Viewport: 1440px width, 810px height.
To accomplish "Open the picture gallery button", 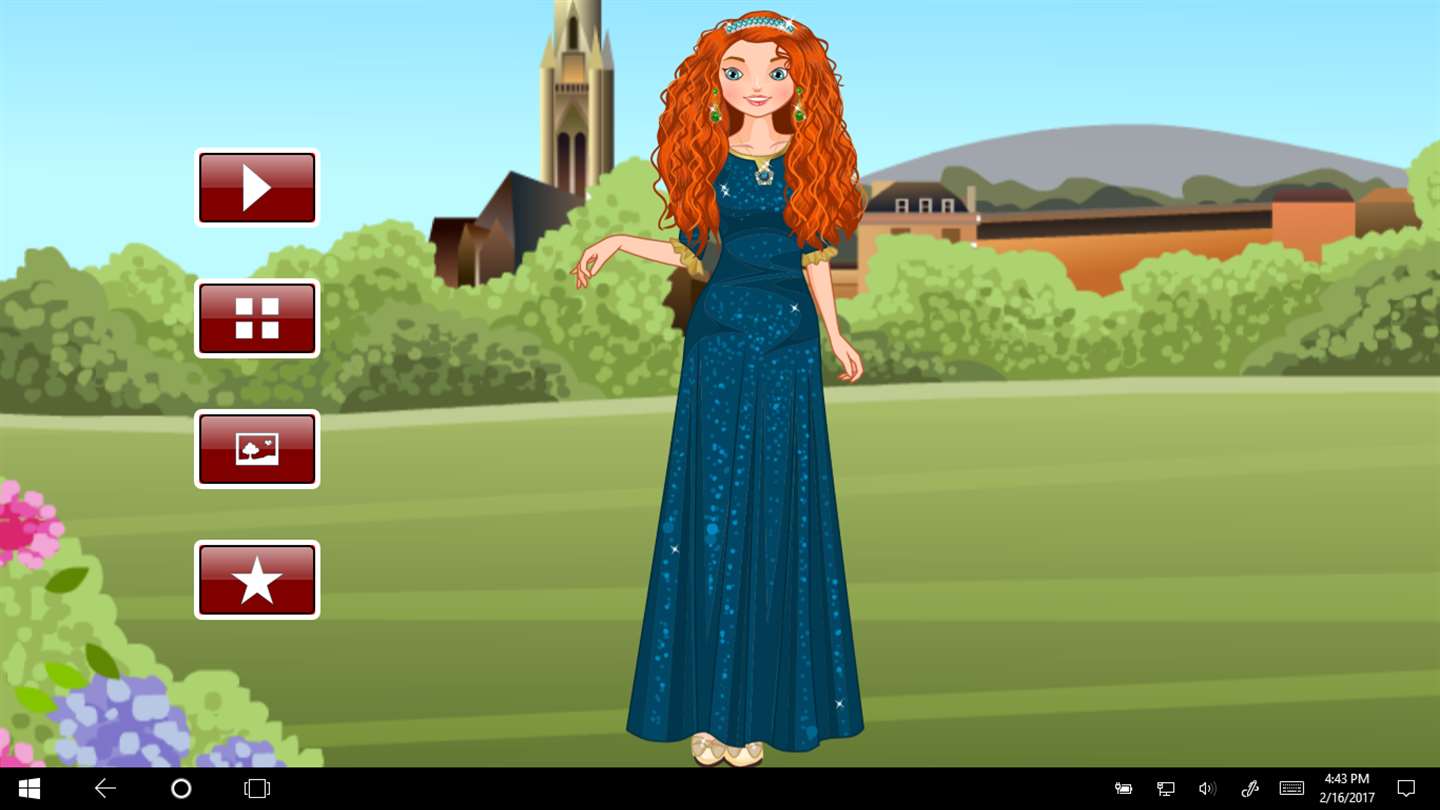I will 257,449.
